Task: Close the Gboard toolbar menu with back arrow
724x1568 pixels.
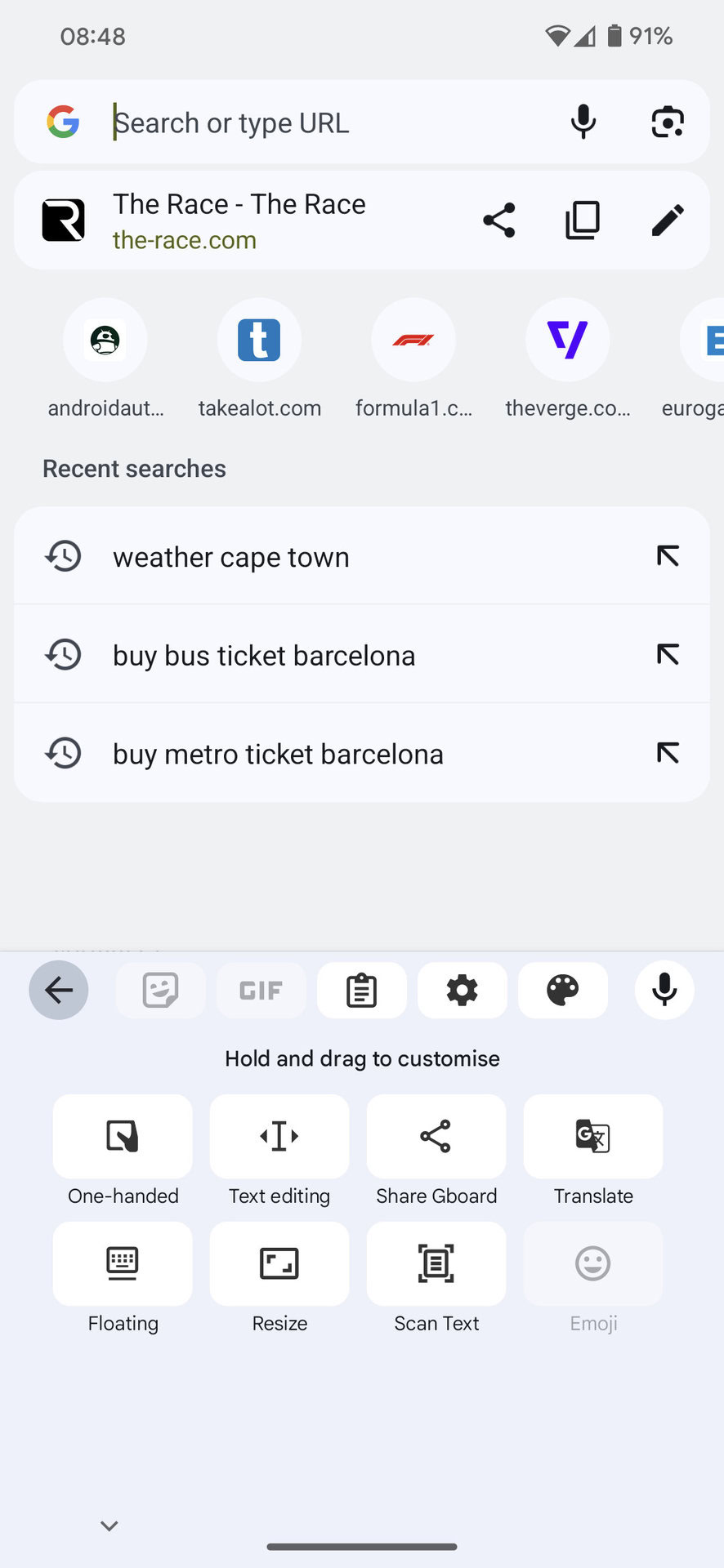Action: pos(59,991)
